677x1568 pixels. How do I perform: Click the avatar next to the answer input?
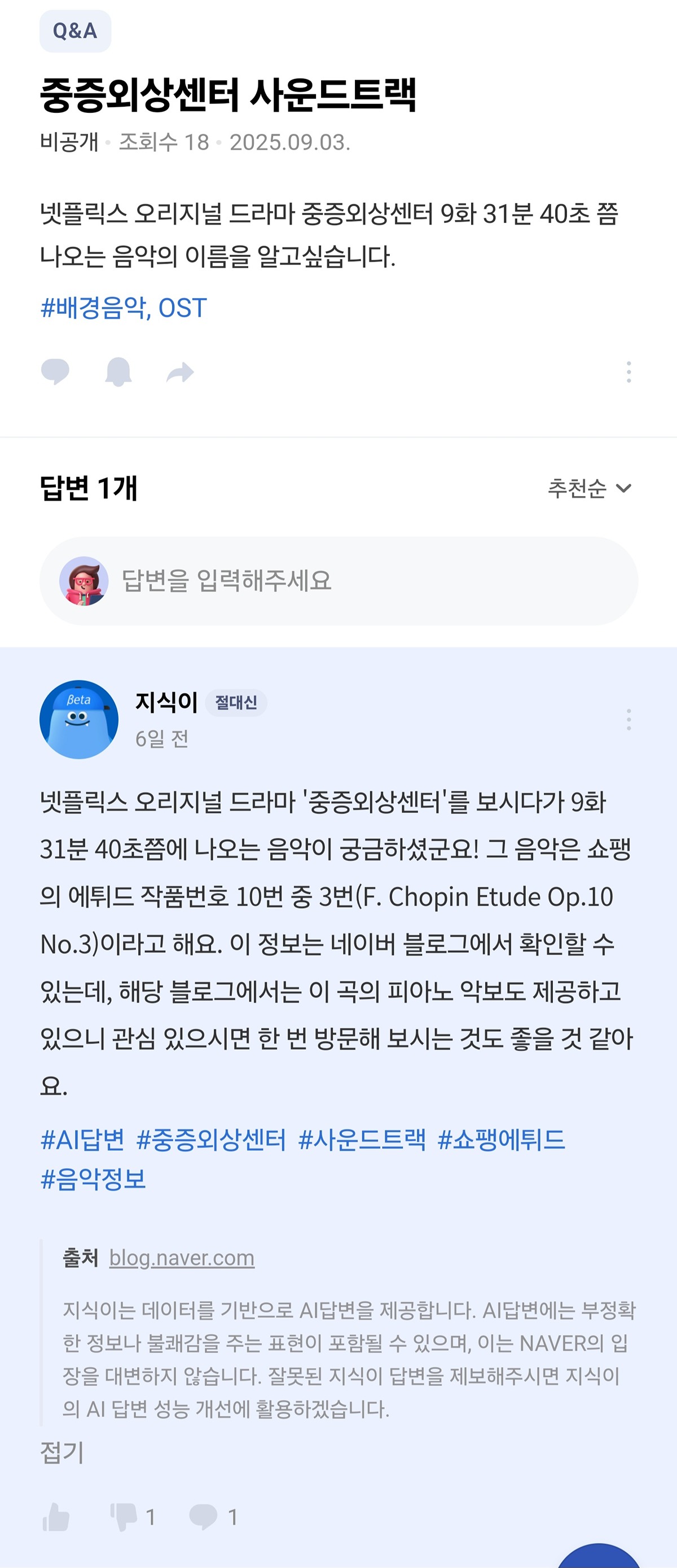pyautogui.click(x=84, y=581)
